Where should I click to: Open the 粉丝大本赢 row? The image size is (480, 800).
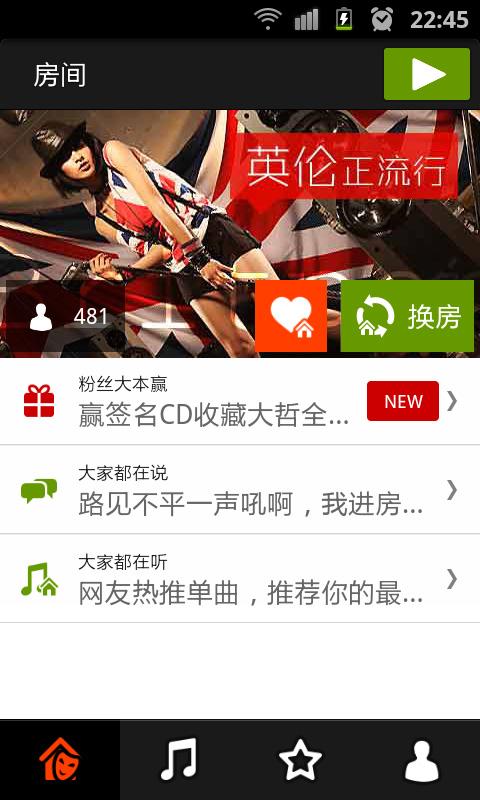240,402
